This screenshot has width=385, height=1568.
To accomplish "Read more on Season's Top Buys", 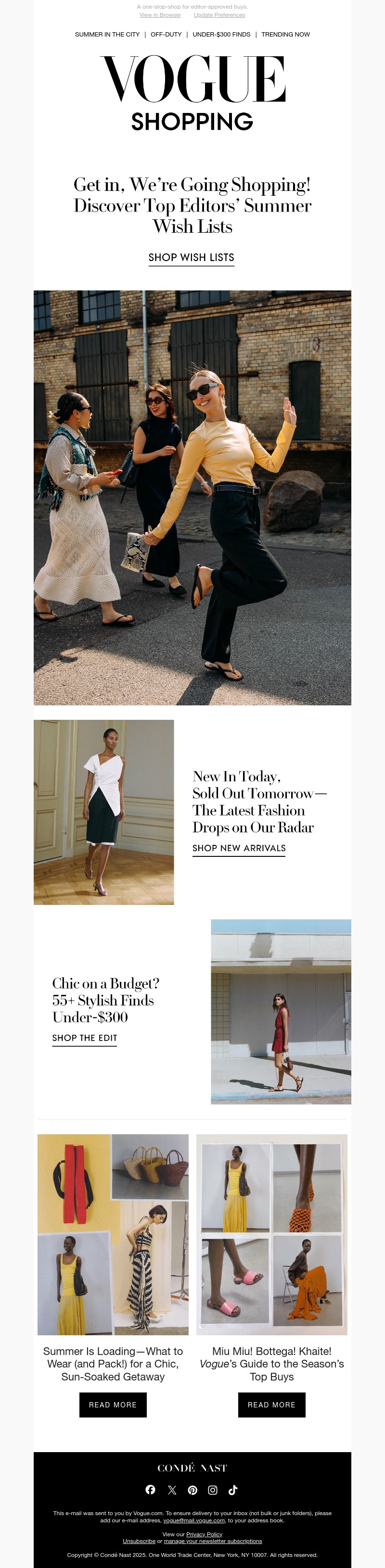I will coord(272,1405).
